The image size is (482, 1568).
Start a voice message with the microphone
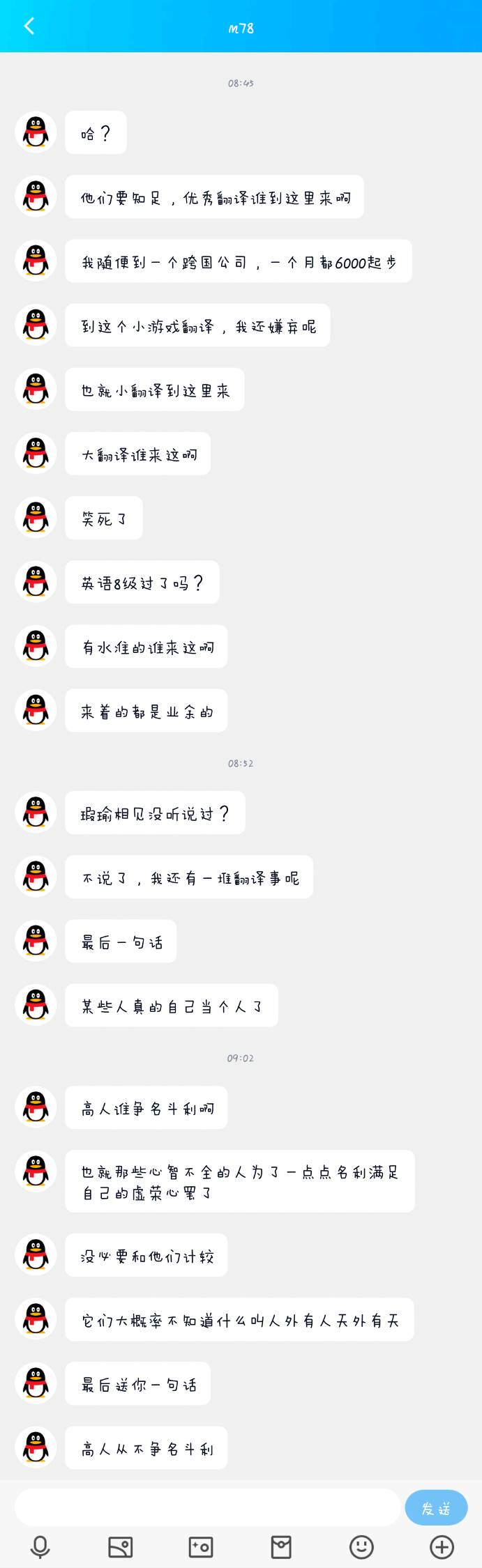pos(40,1547)
